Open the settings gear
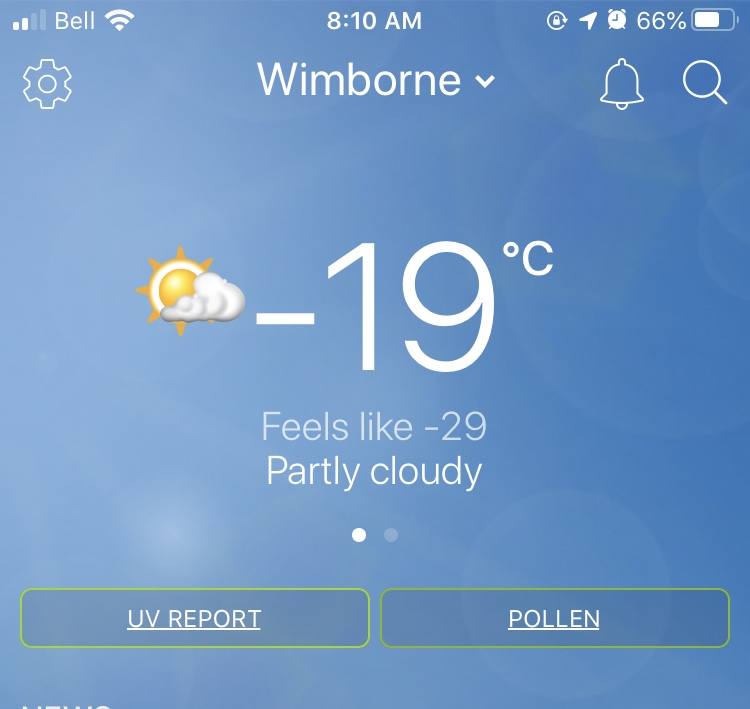750x709 pixels. pyautogui.click(x=47, y=83)
